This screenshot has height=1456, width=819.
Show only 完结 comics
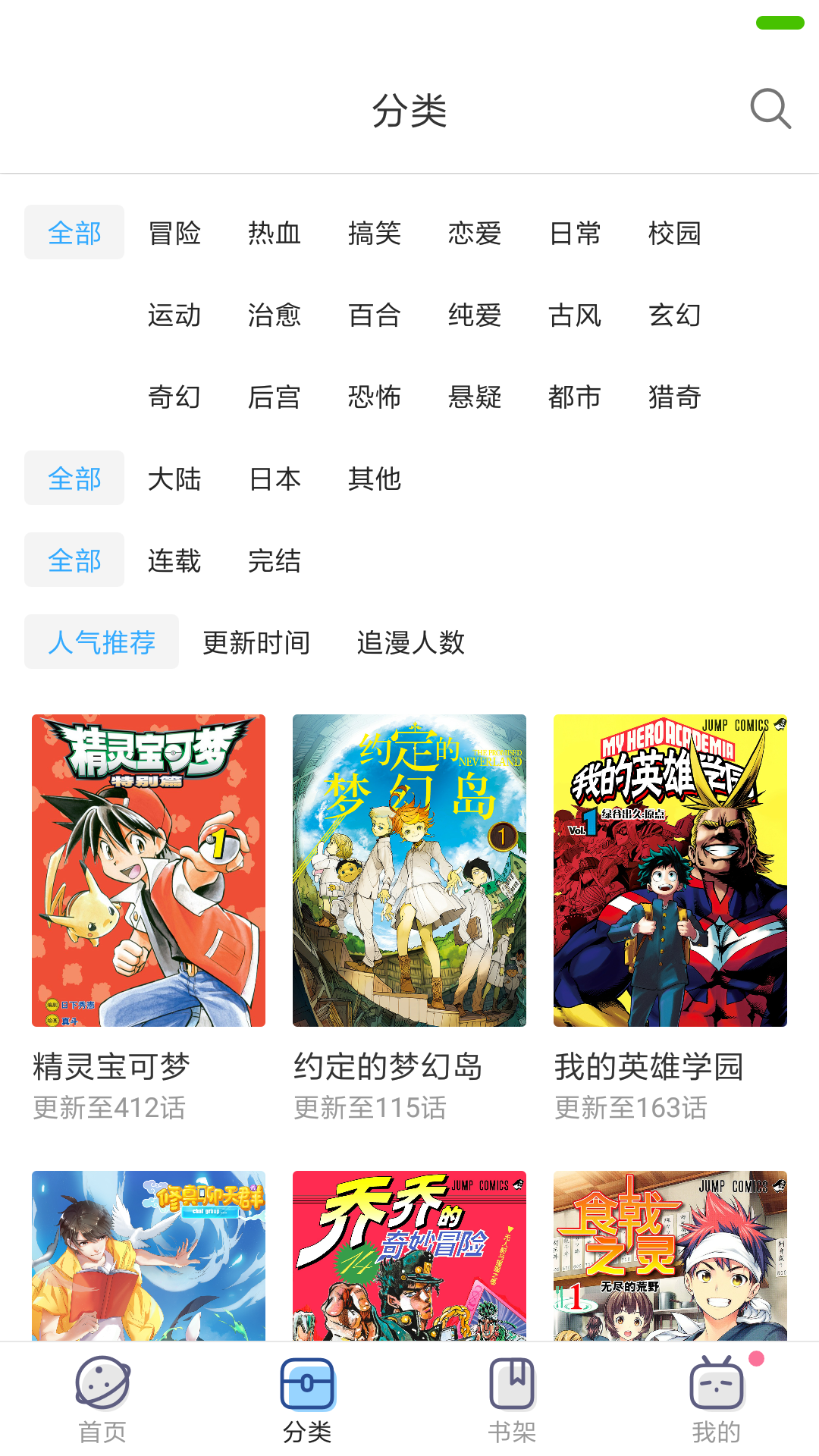275,560
